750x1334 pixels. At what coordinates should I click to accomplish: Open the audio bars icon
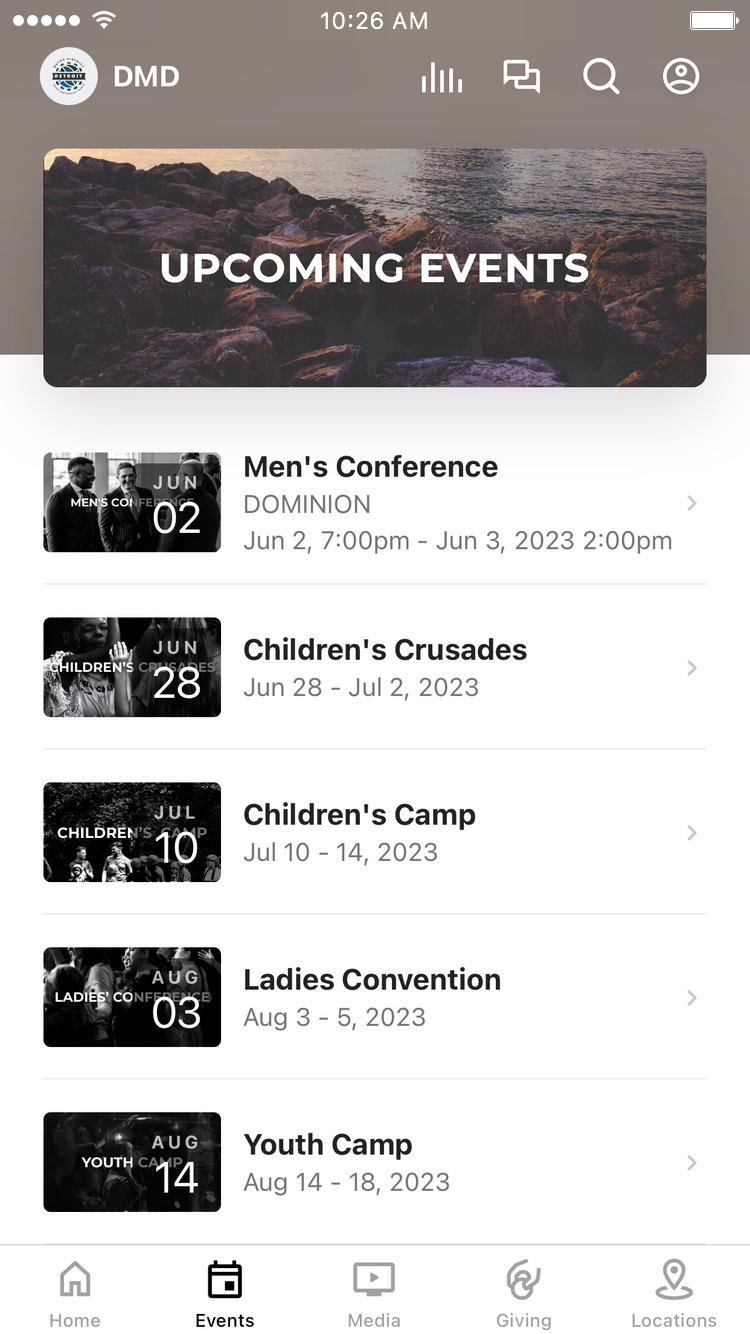[441, 77]
